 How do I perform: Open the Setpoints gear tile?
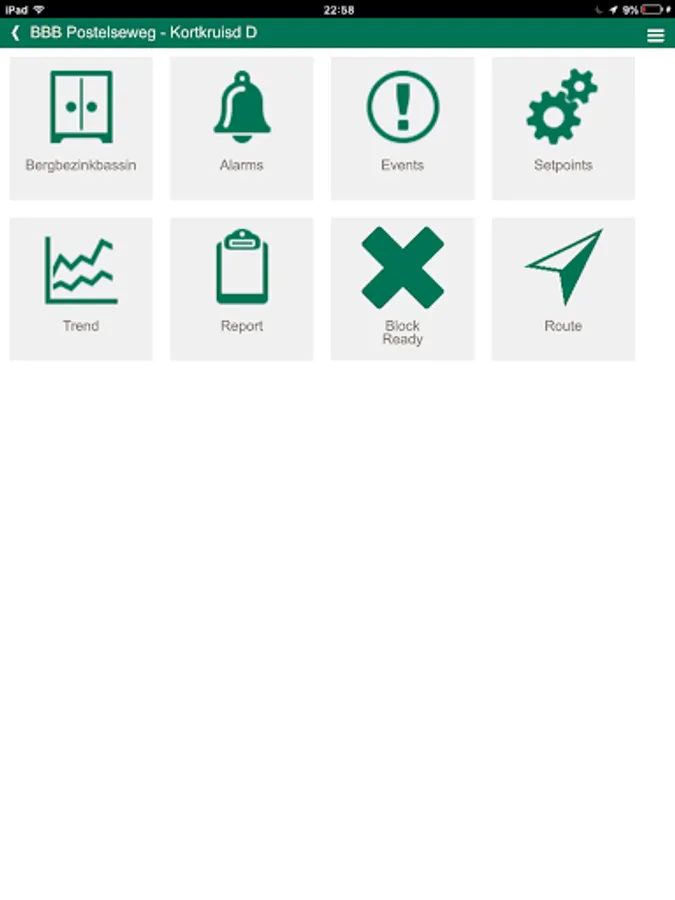coord(563,129)
